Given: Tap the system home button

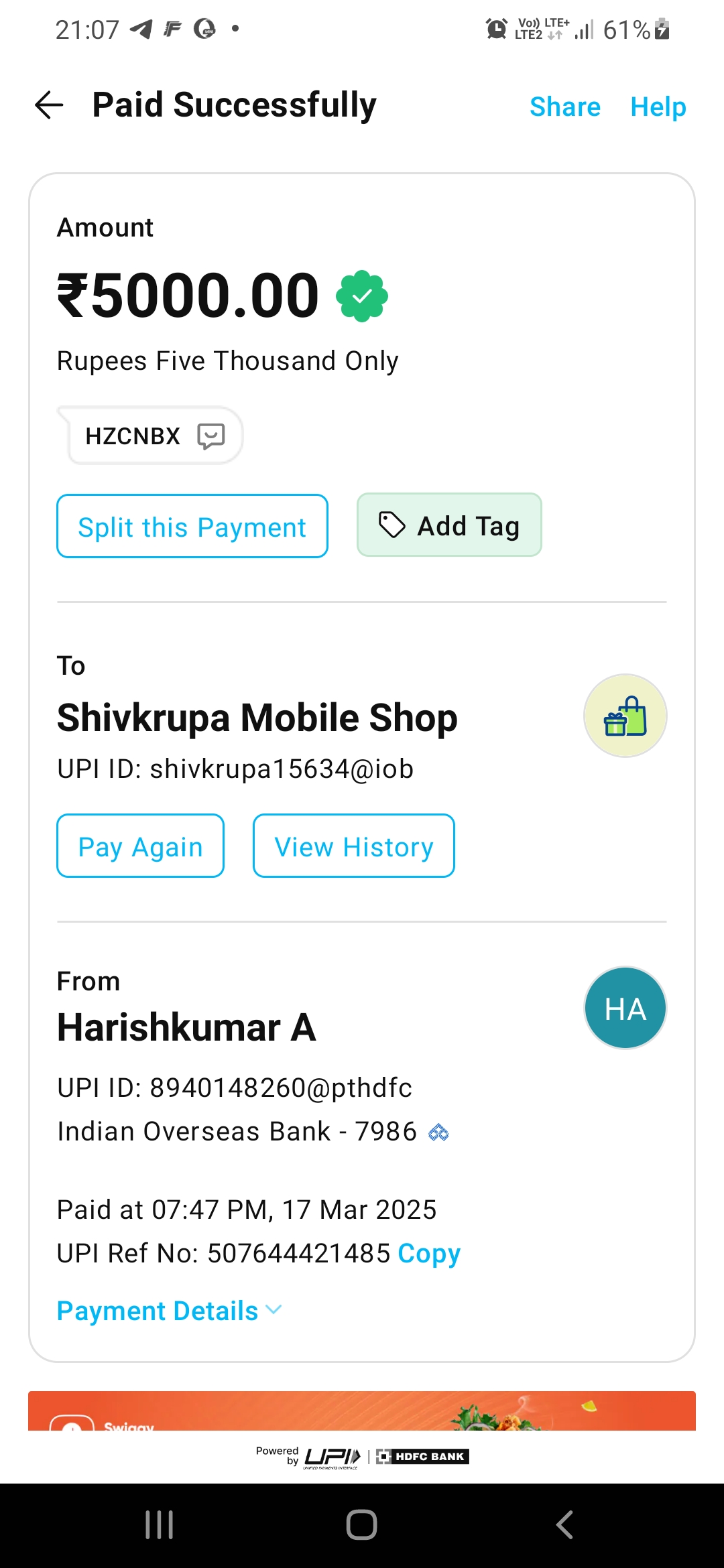Looking at the screenshot, I should (362, 1525).
